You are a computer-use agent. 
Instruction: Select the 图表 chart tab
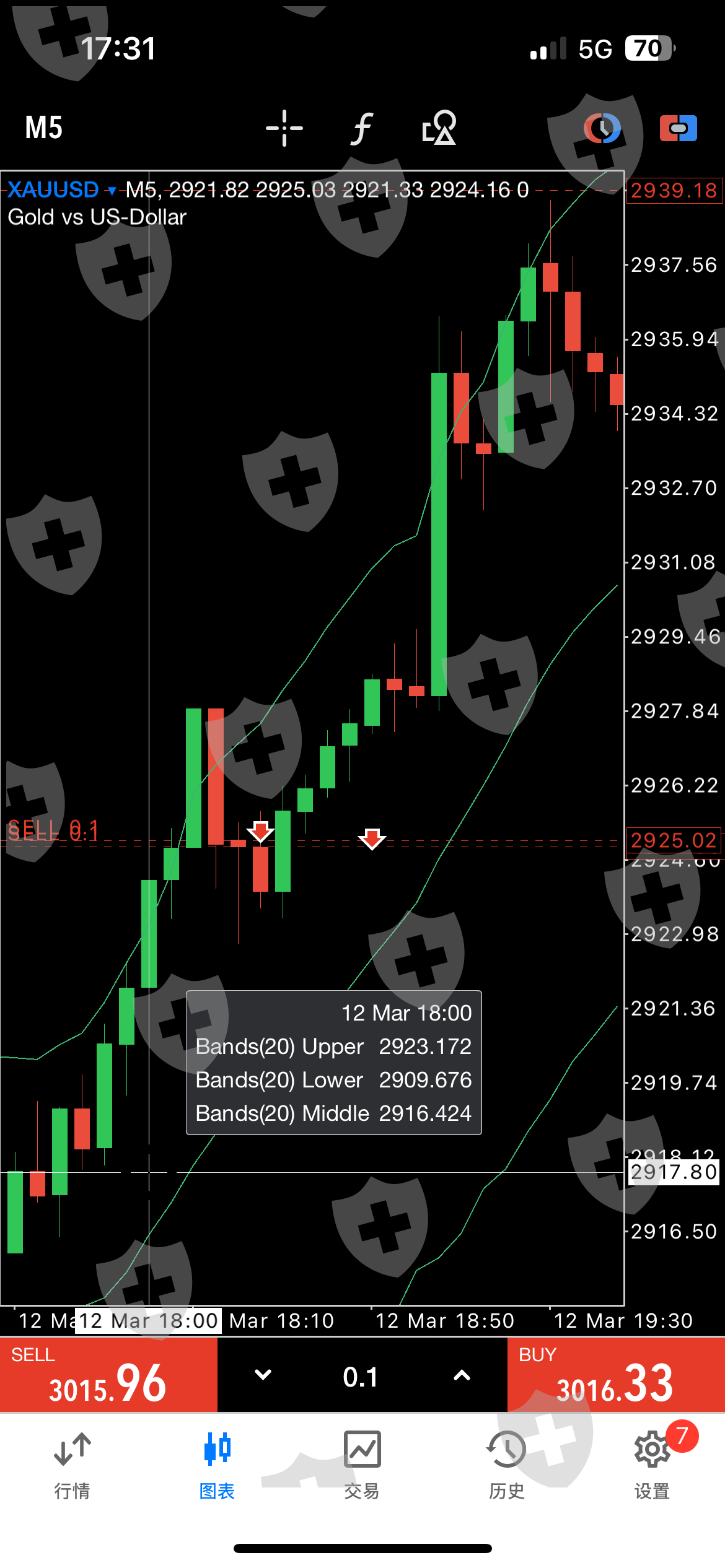coord(217,1465)
